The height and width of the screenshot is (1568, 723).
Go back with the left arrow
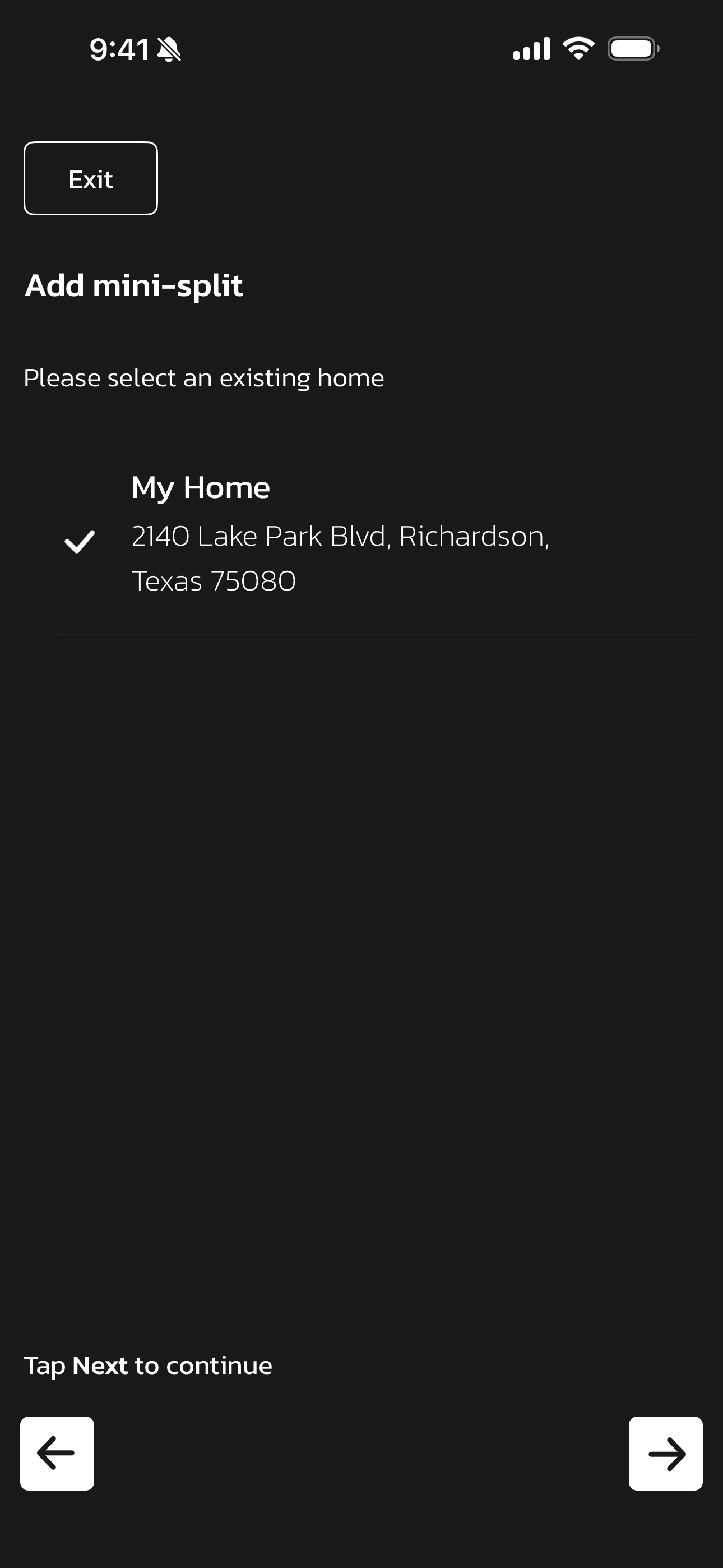57,1453
